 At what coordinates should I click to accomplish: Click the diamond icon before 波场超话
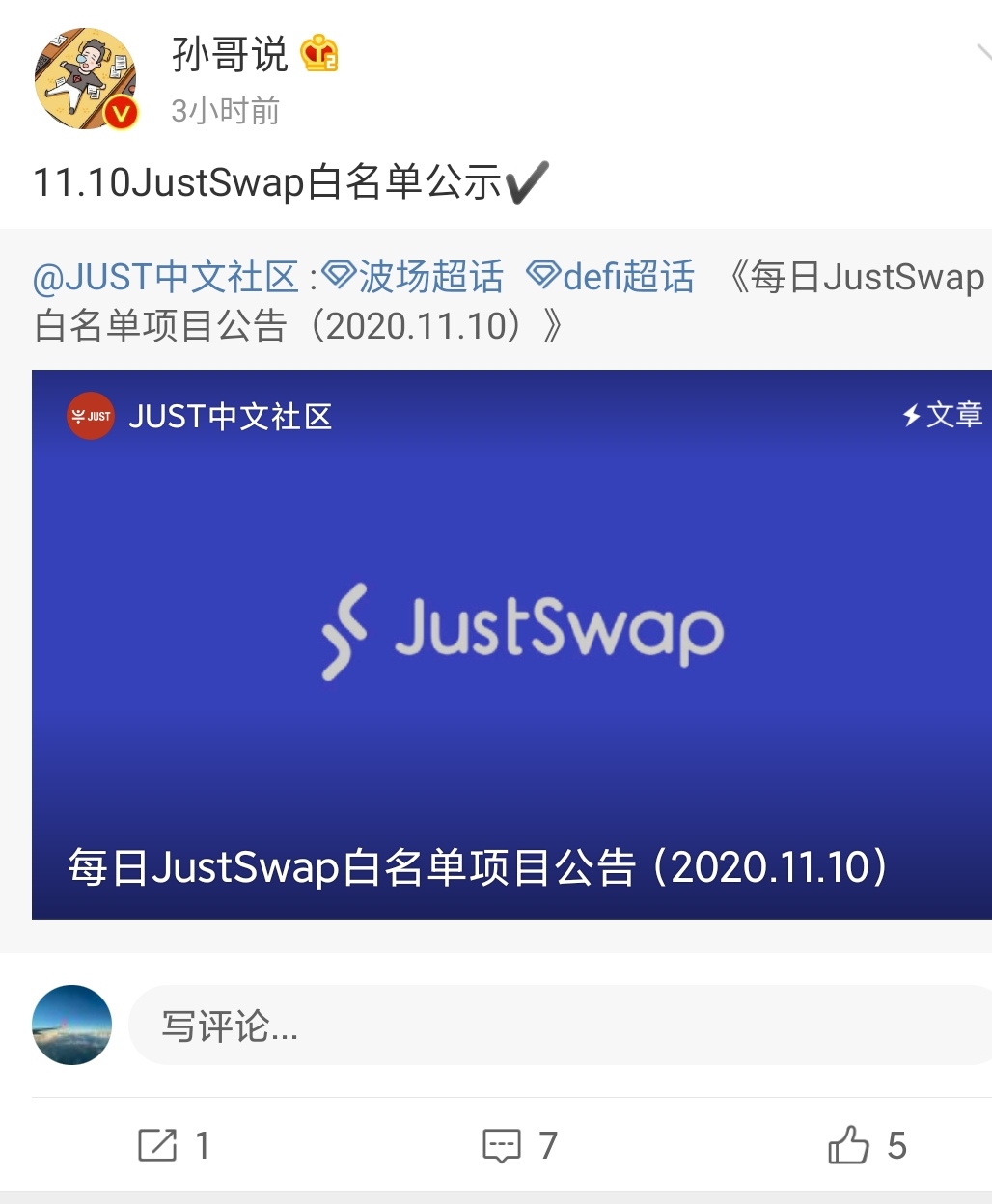[x=336, y=277]
